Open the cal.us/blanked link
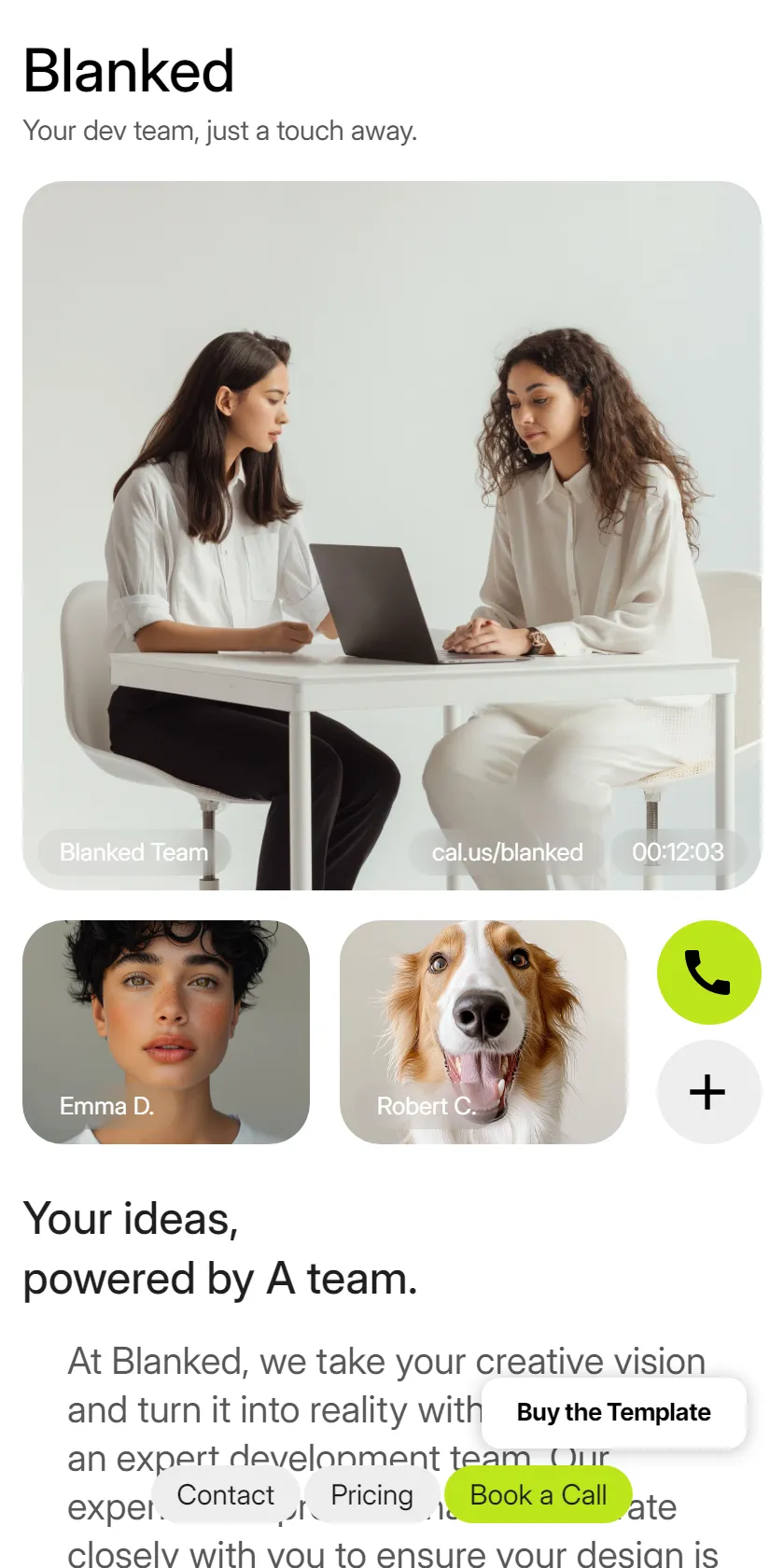 coord(507,852)
